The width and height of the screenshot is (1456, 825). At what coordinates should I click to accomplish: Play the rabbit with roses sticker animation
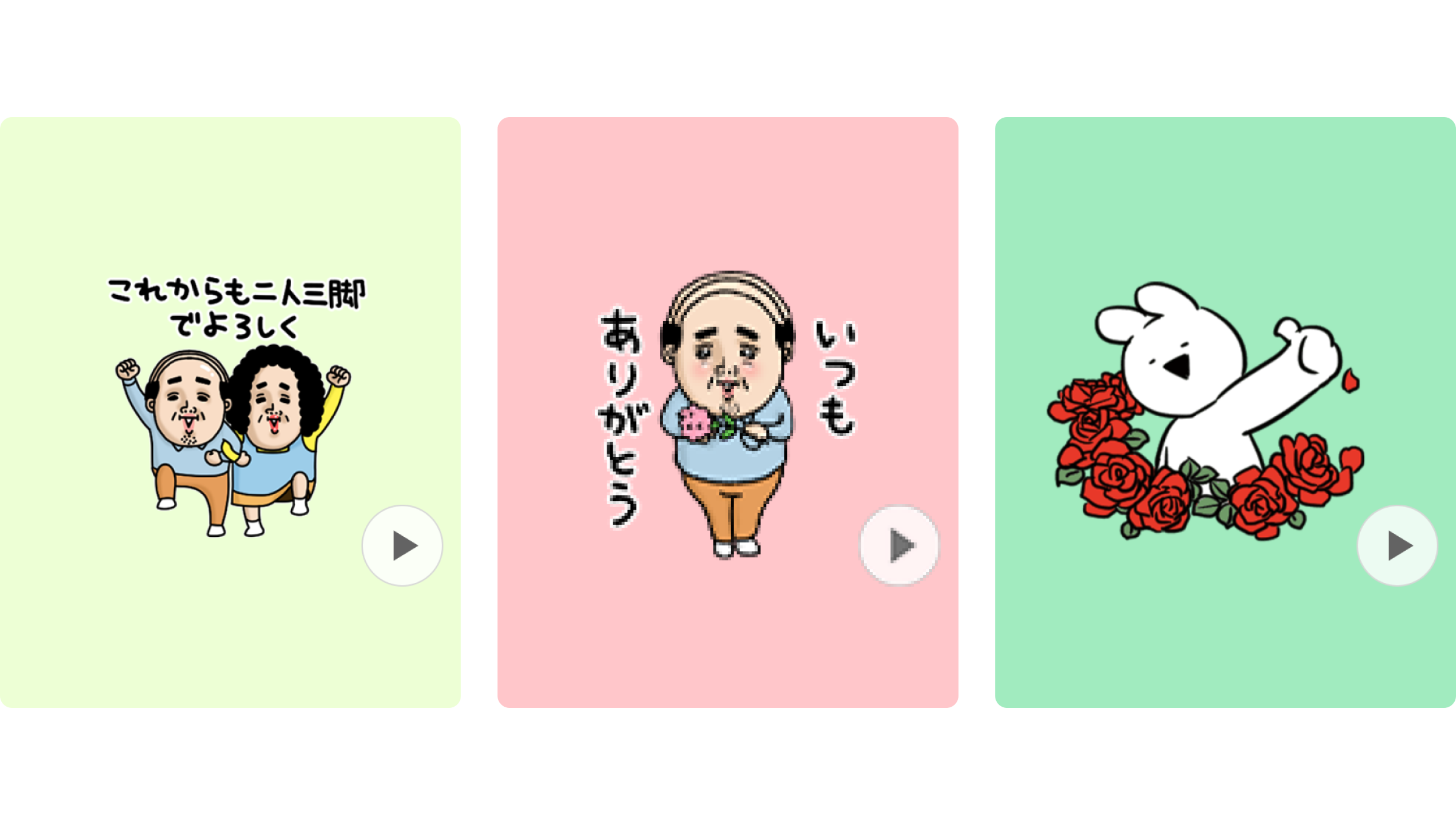(x=1397, y=545)
